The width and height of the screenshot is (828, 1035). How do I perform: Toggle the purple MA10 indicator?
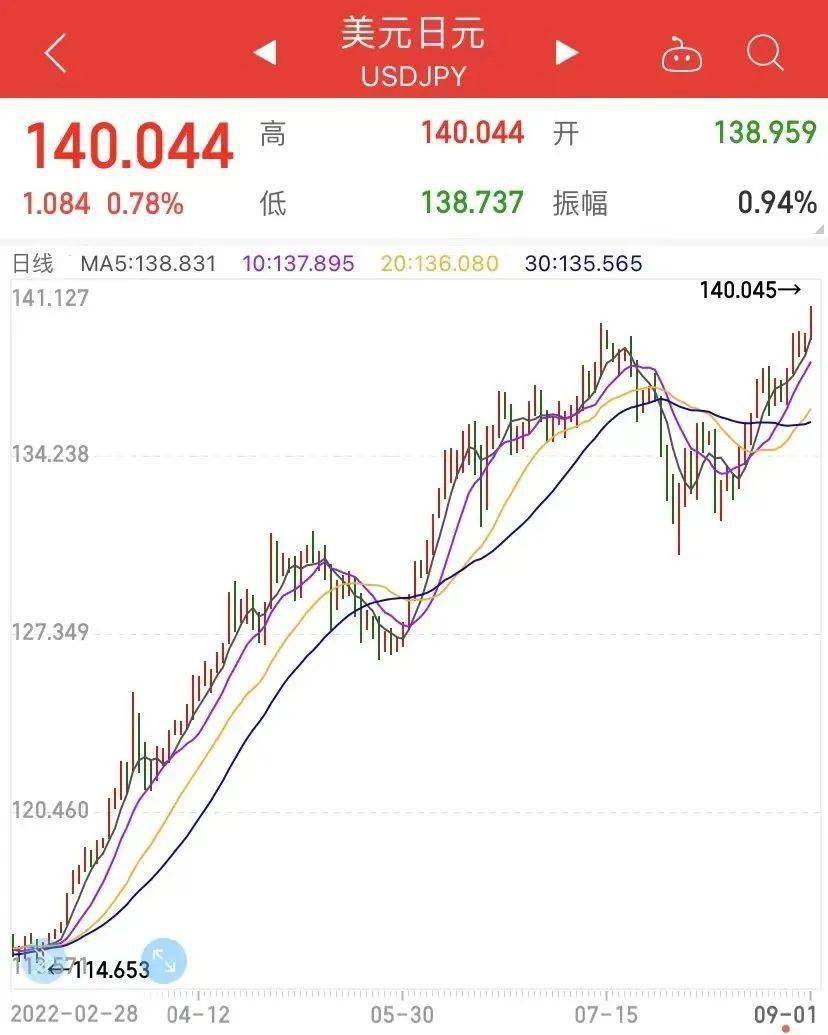[x=295, y=264]
